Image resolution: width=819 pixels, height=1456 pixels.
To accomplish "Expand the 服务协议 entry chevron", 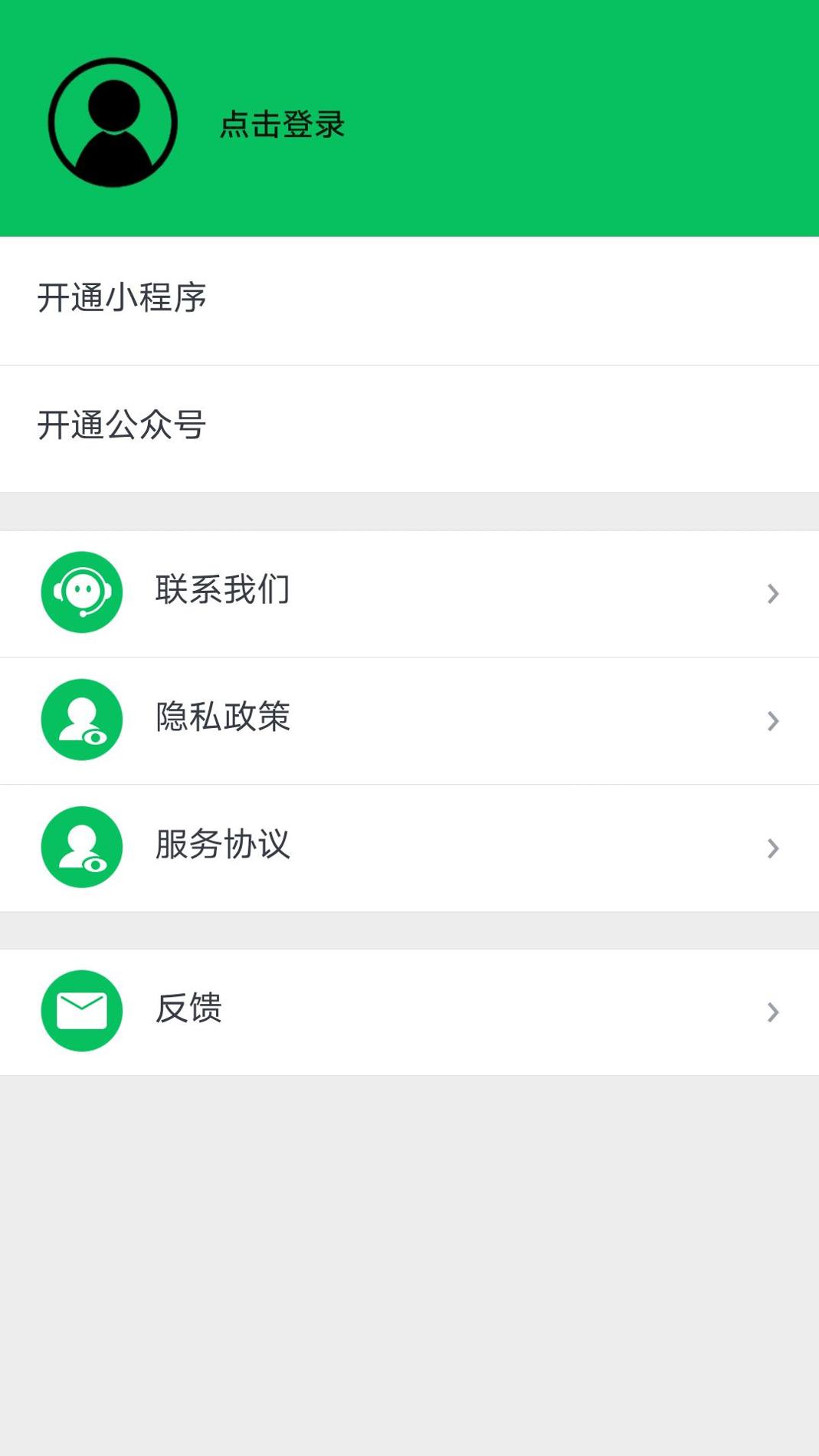I will pos(772,847).
